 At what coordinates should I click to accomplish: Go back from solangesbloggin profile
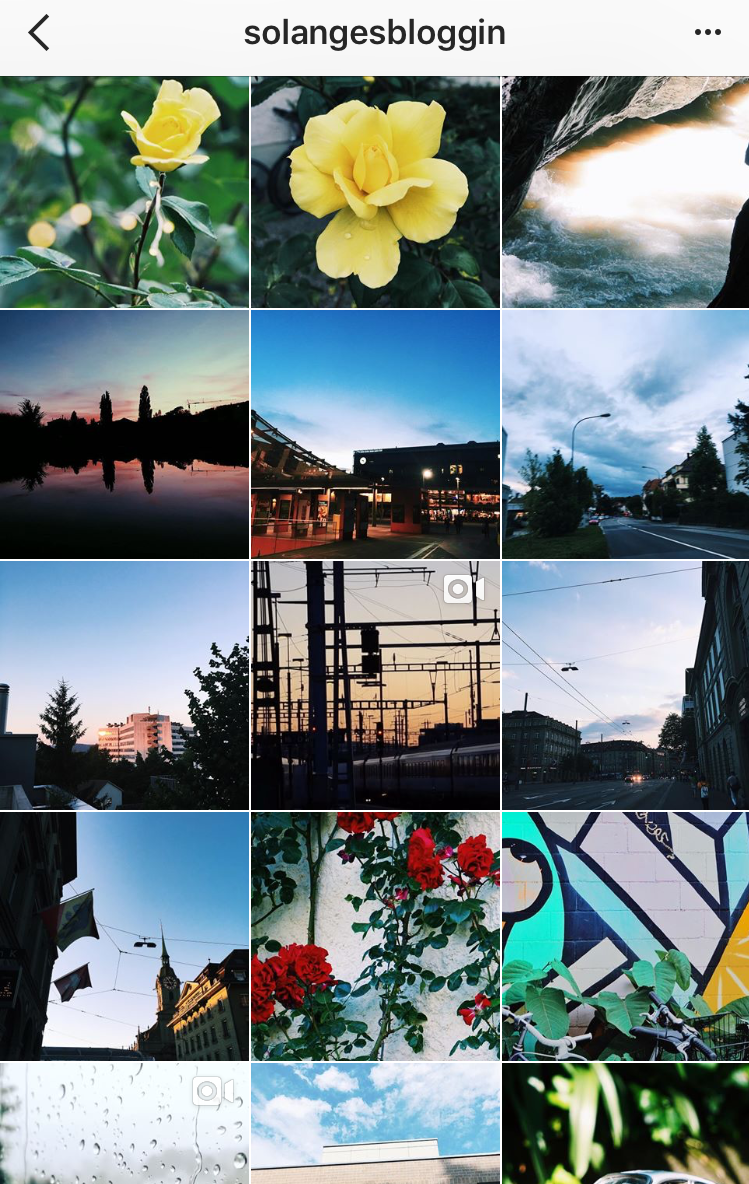click(39, 33)
